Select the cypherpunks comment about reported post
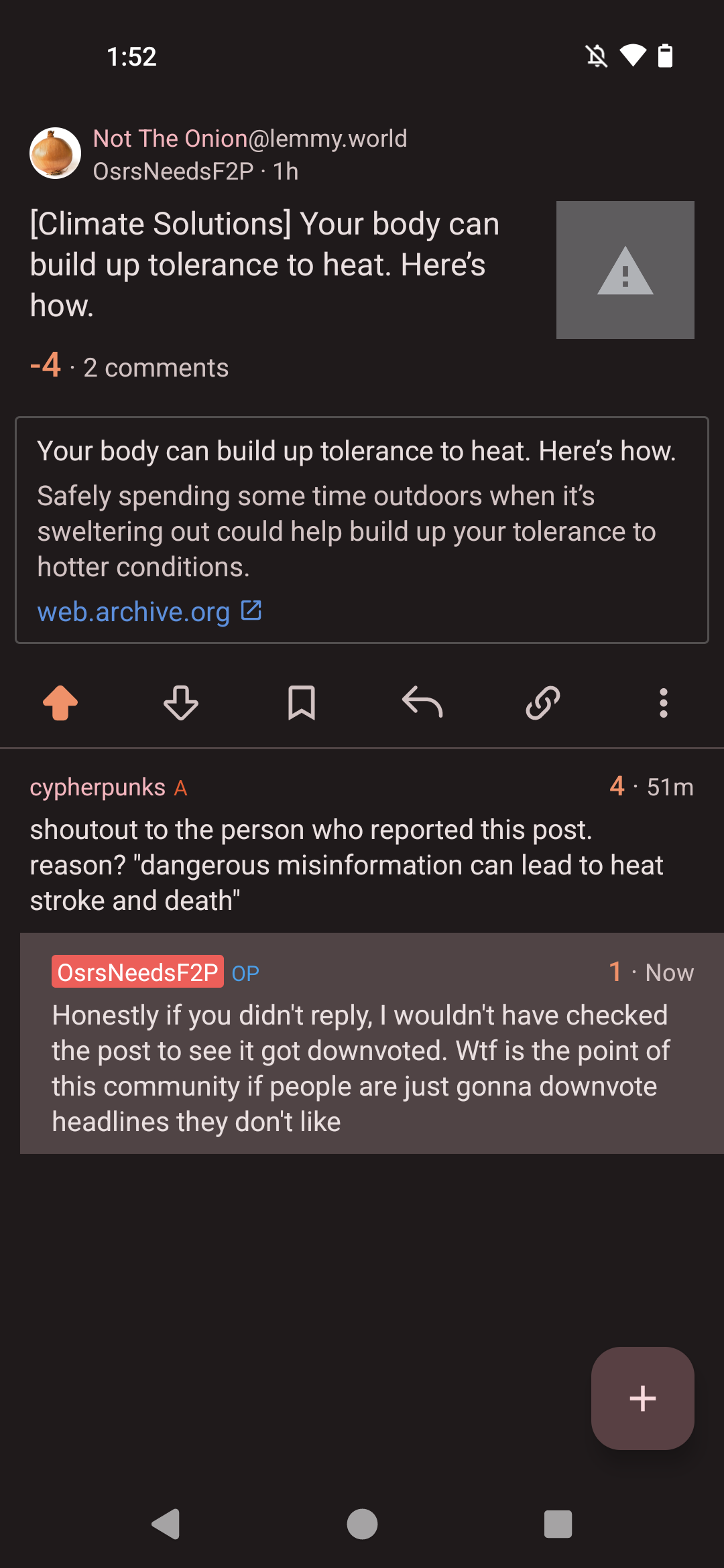724x1568 pixels. pos(346,865)
